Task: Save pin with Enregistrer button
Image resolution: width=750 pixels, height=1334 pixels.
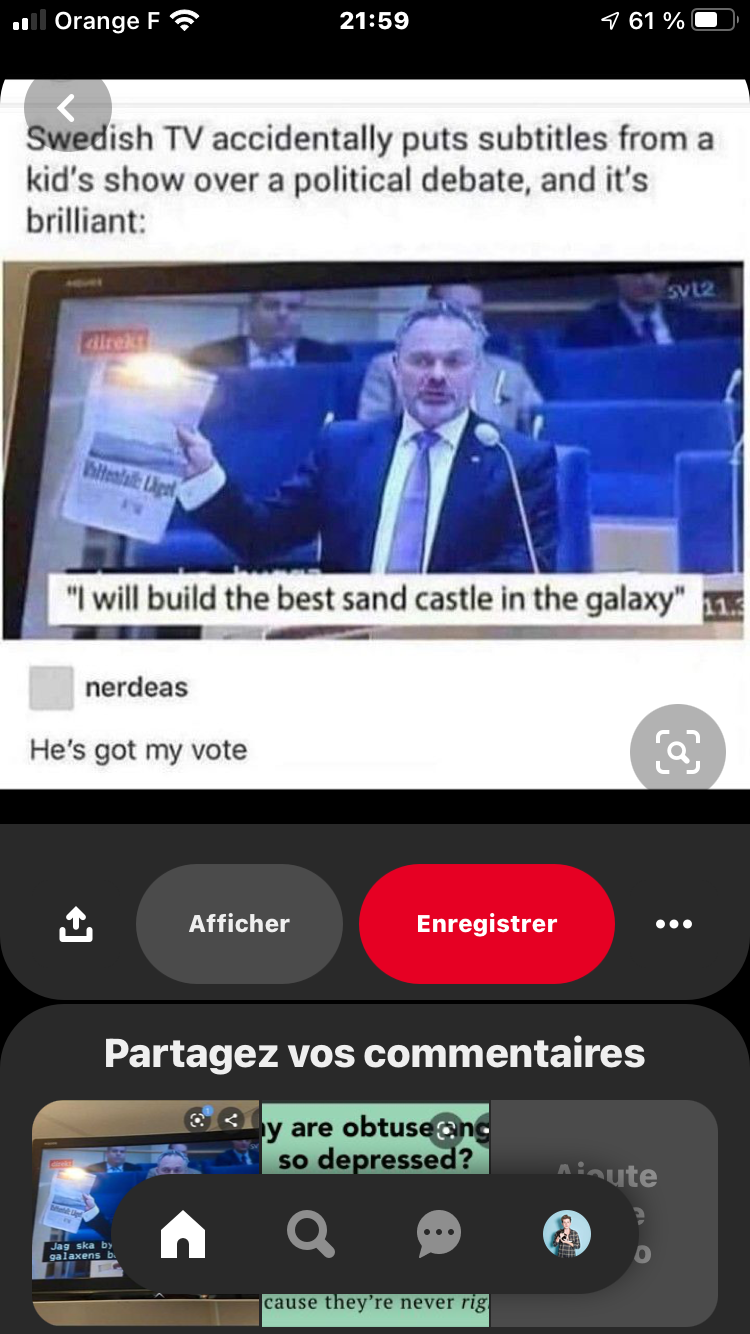Action: pos(486,924)
